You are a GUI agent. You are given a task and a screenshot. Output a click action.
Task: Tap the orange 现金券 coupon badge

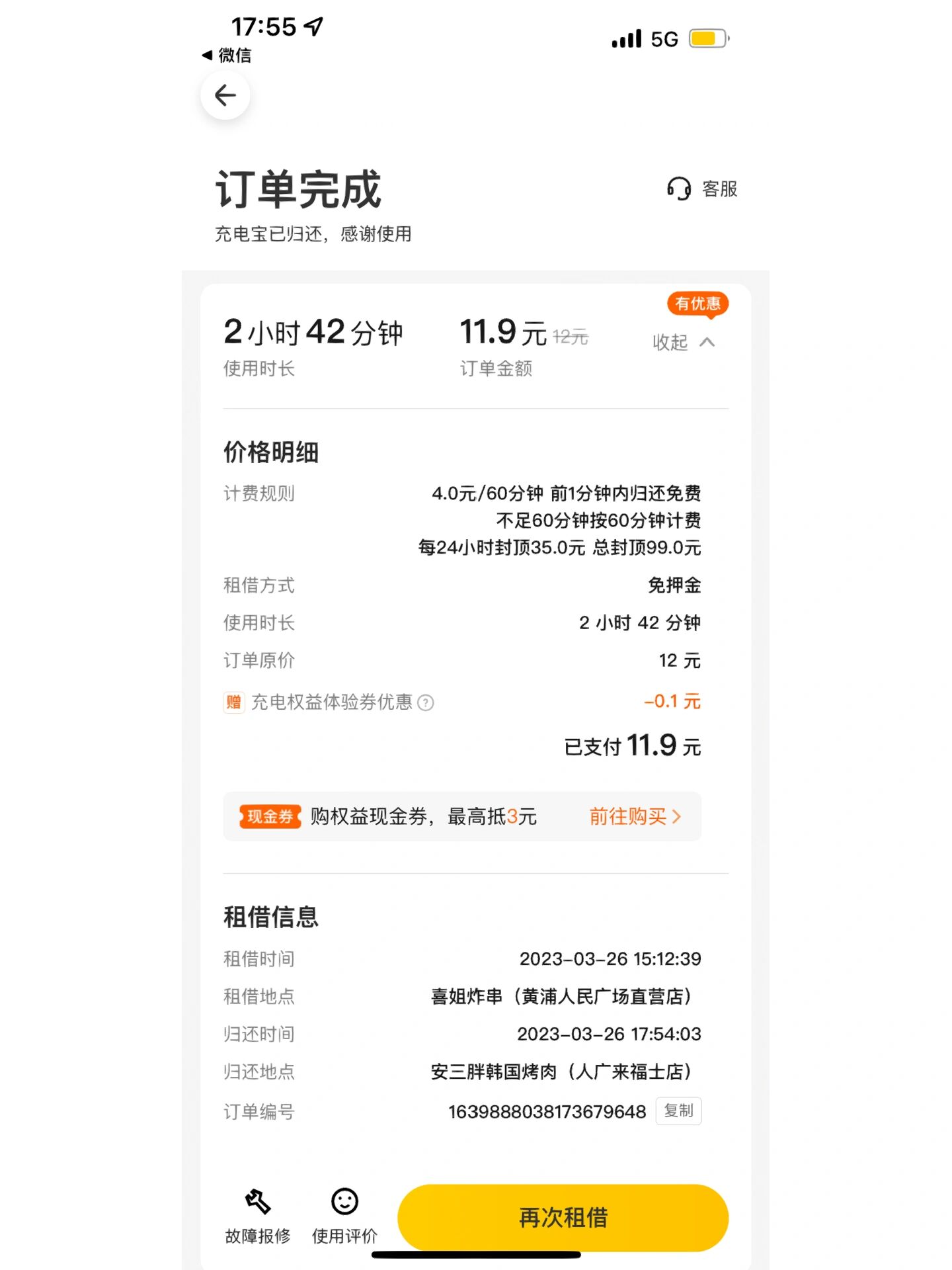pos(270,817)
